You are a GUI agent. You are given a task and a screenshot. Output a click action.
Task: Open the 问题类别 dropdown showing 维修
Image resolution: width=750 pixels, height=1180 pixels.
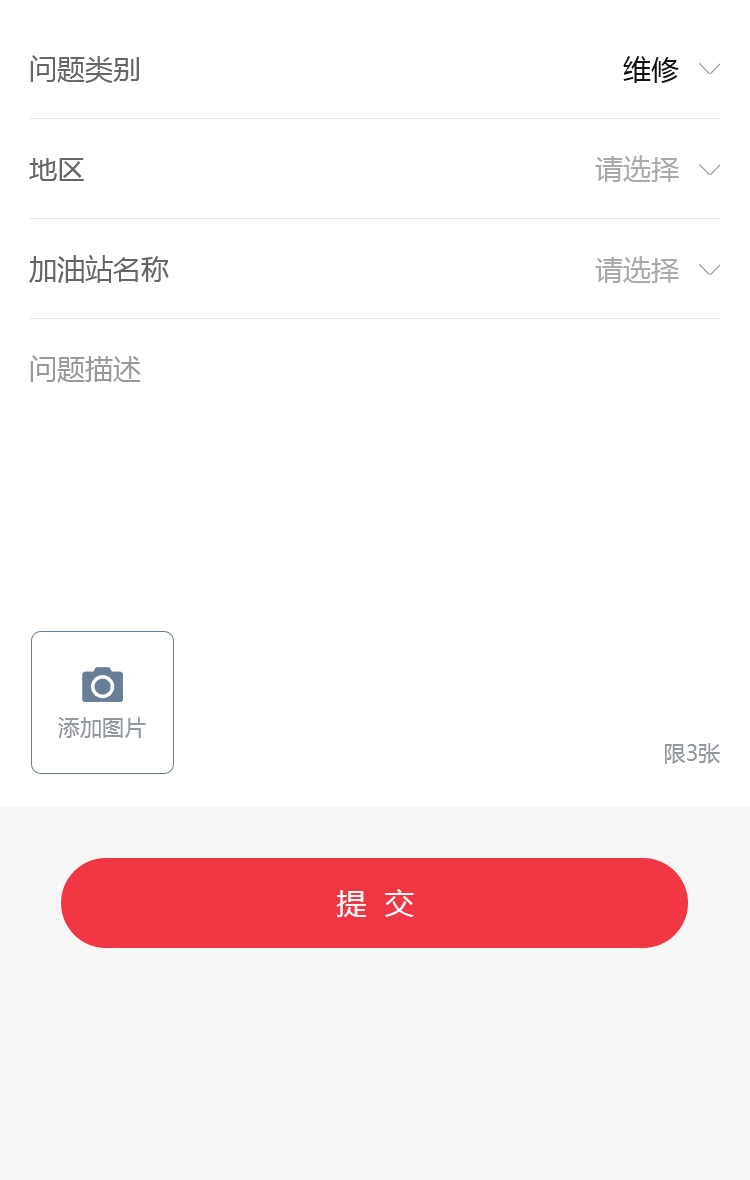coord(668,70)
